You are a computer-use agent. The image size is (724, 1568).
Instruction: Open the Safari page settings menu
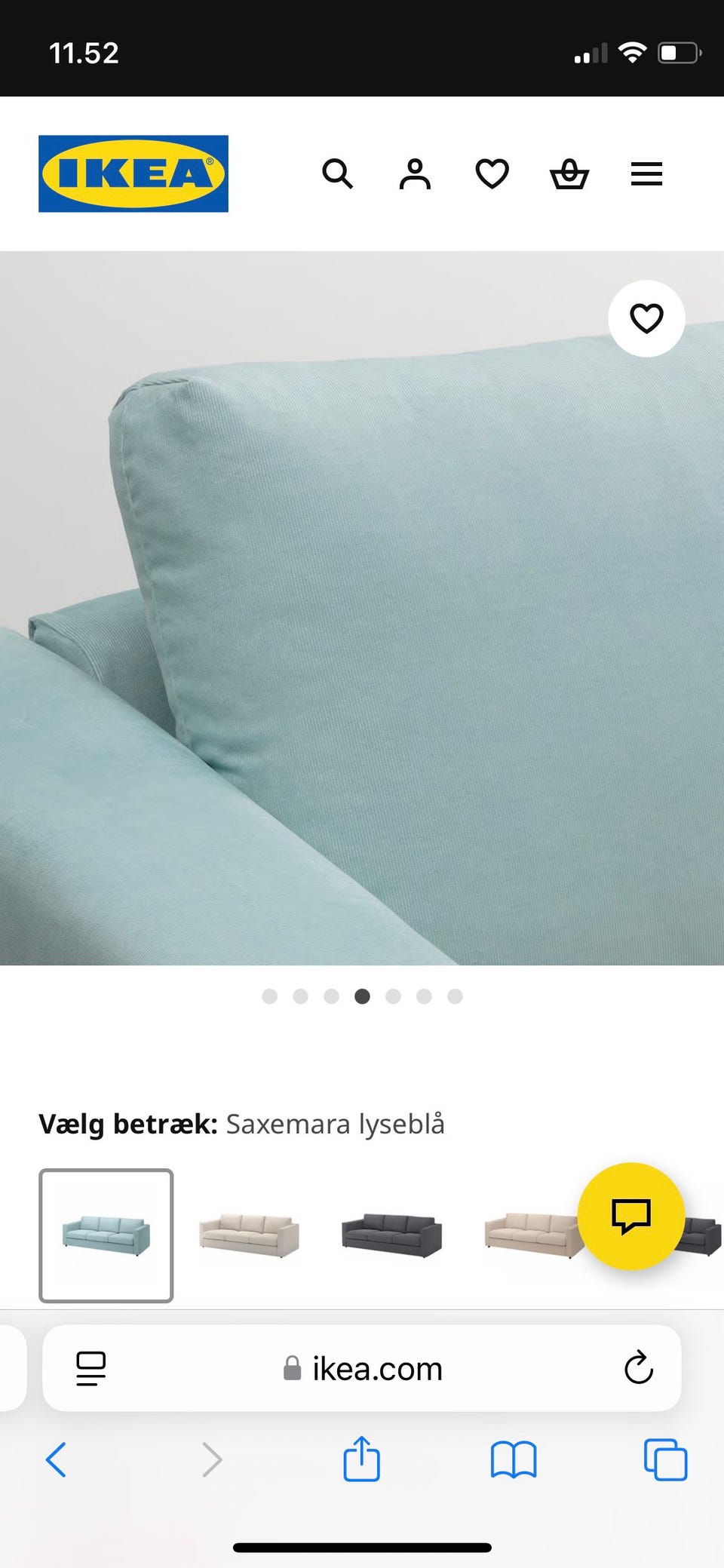[90, 1368]
